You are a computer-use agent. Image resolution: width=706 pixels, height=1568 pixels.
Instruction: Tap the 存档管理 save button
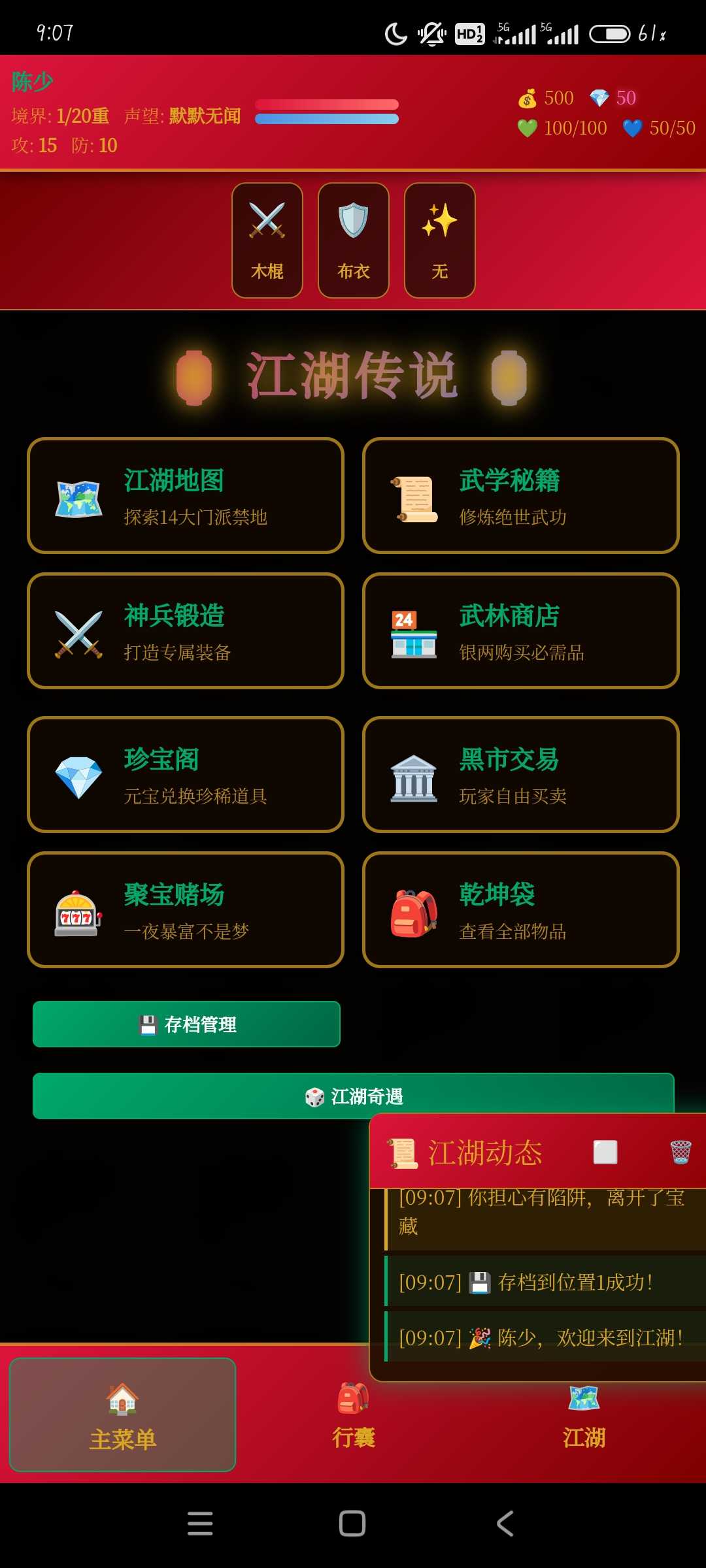click(x=186, y=1024)
